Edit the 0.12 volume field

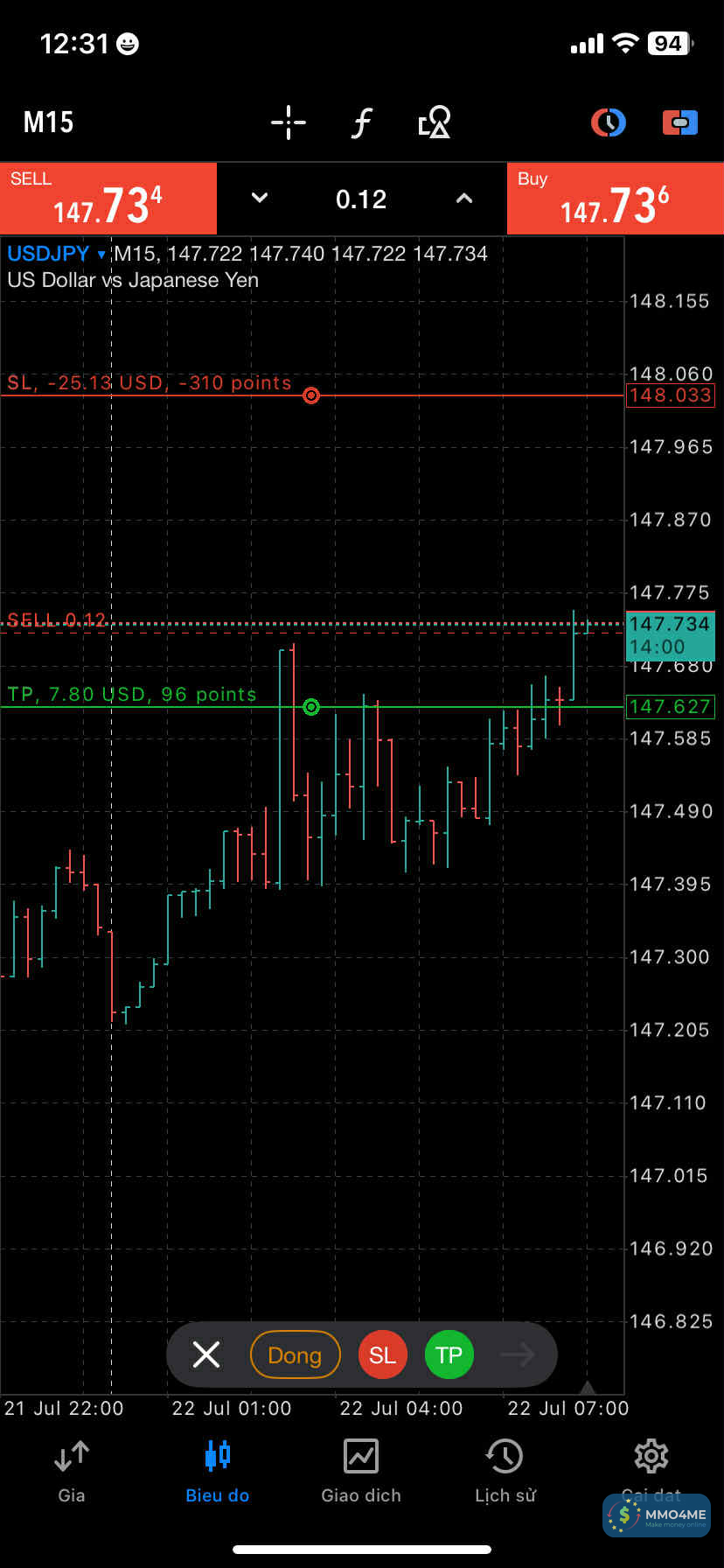click(361, 199)
